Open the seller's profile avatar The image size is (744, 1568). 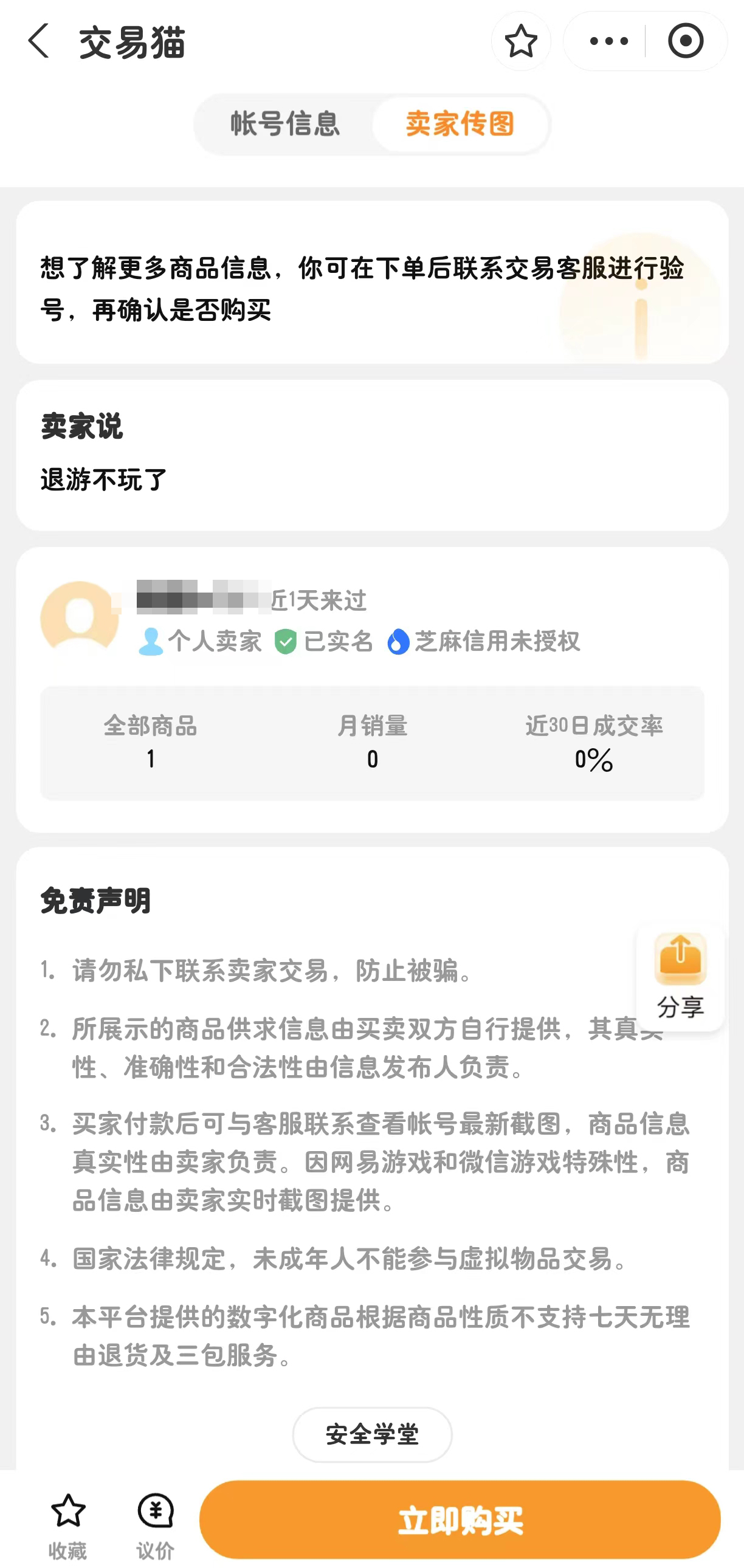pos(80,617)
